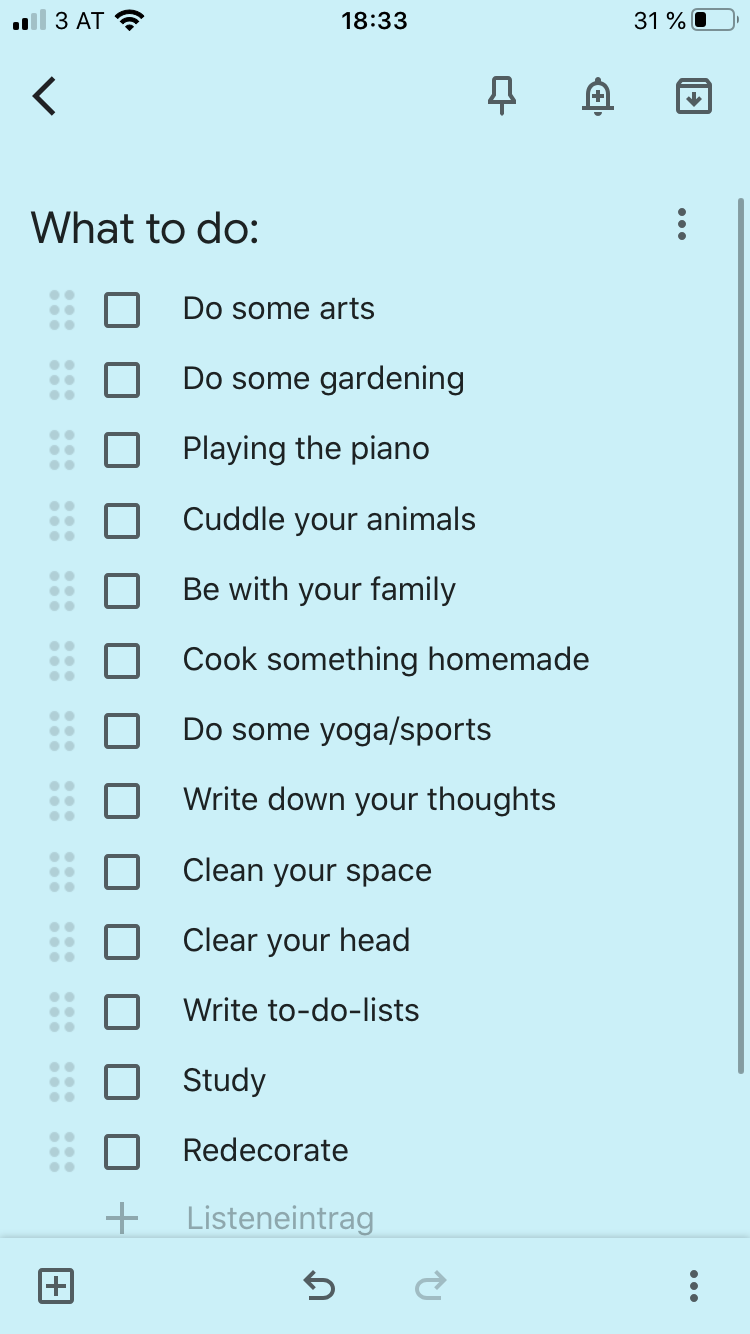Tick the Do some gardening checkbox

[x=122, y=379]
